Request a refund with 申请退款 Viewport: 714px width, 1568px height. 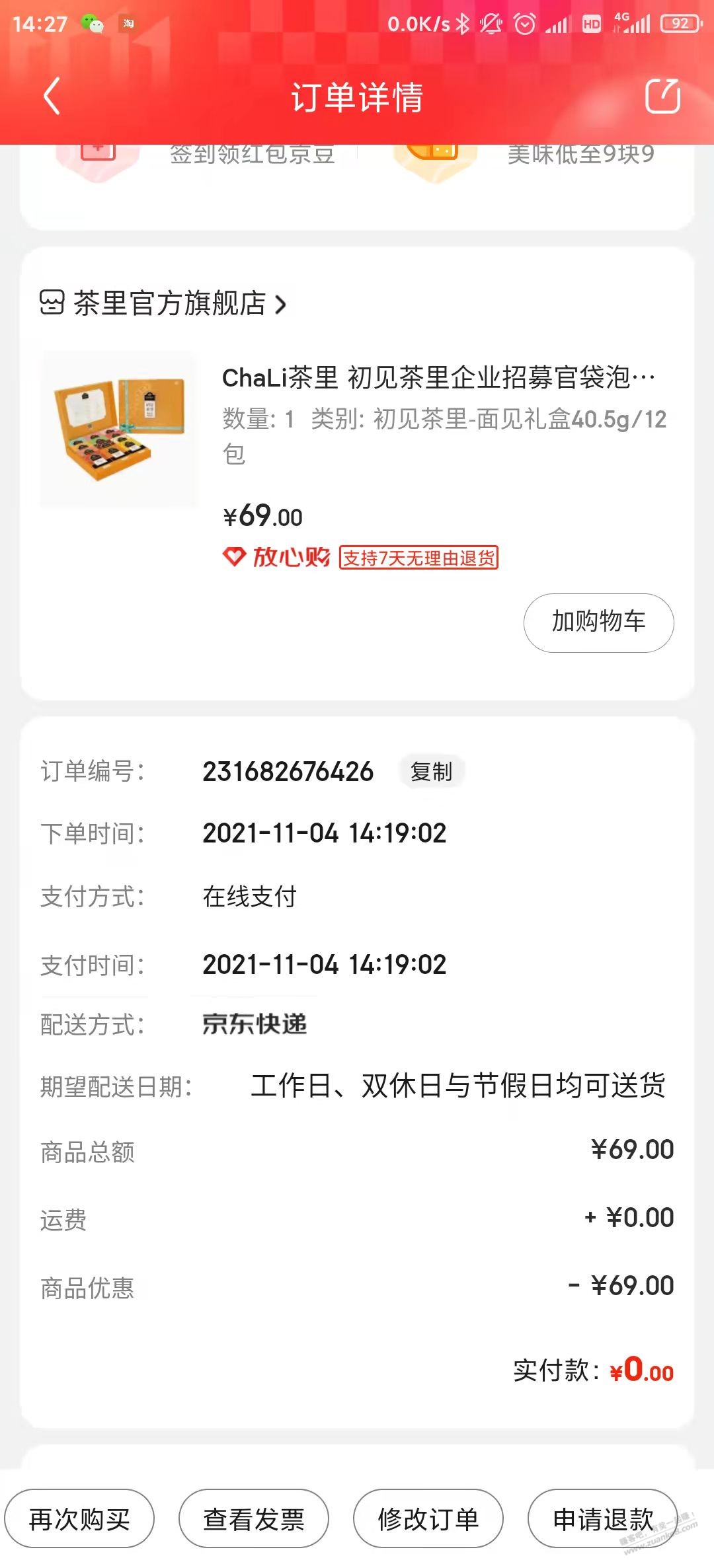(x=603, y=1519)
